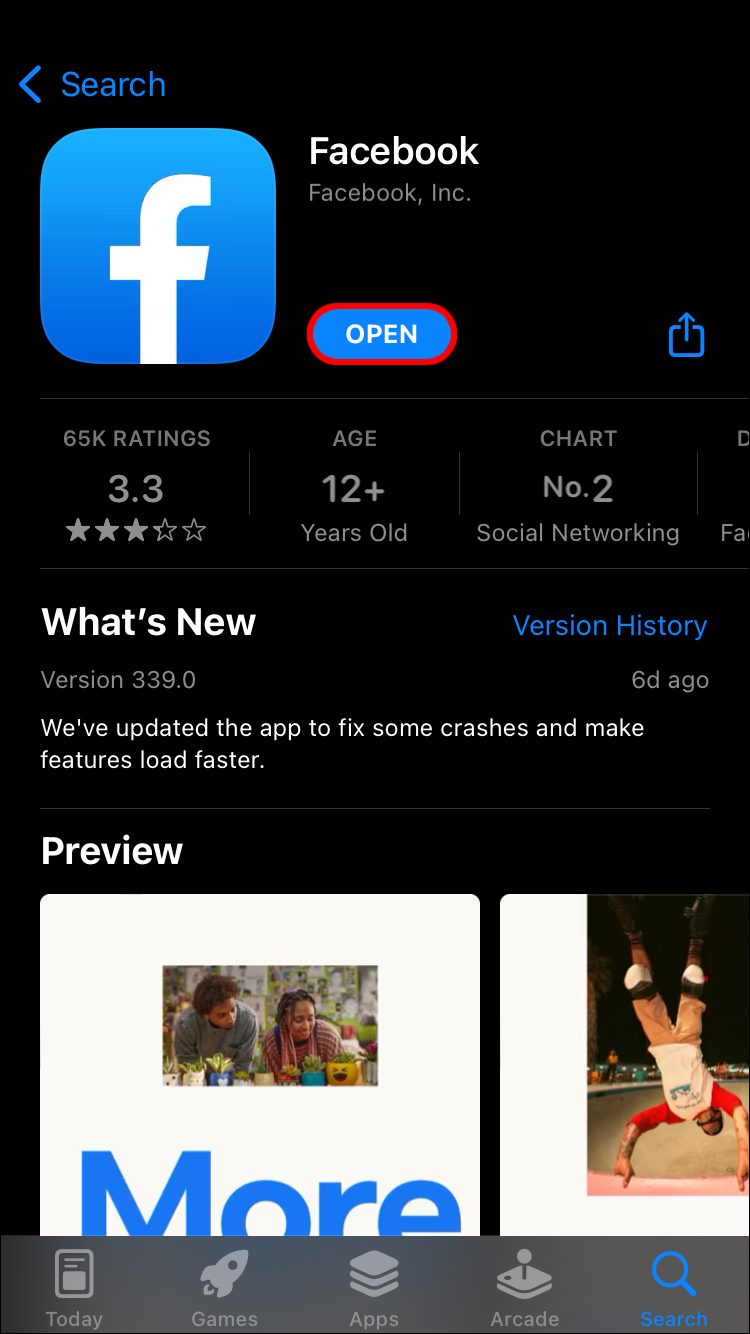Switch to the Today tab
This screenshot has height=1334, width=750.
click(74, 1288)
